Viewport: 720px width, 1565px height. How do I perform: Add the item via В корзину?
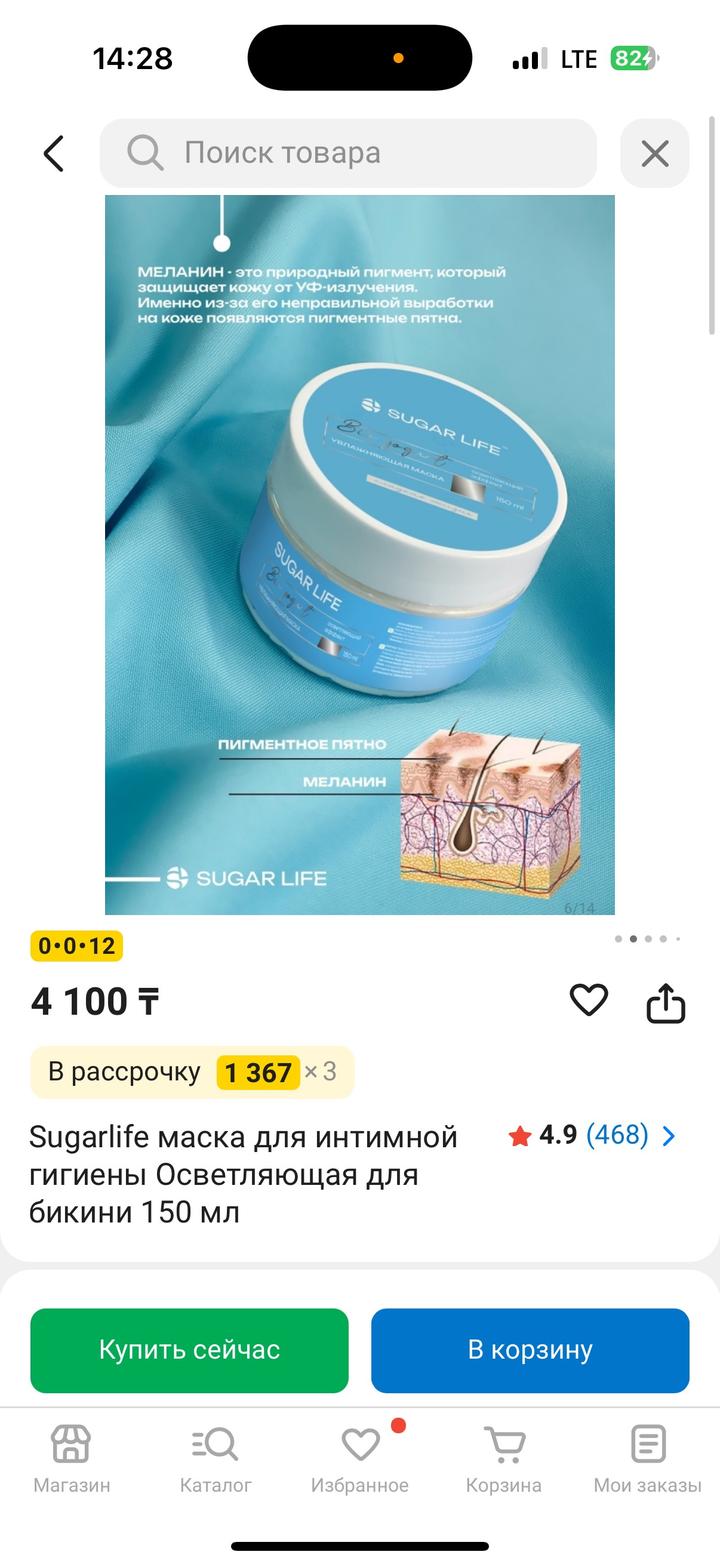(530, 1350)
